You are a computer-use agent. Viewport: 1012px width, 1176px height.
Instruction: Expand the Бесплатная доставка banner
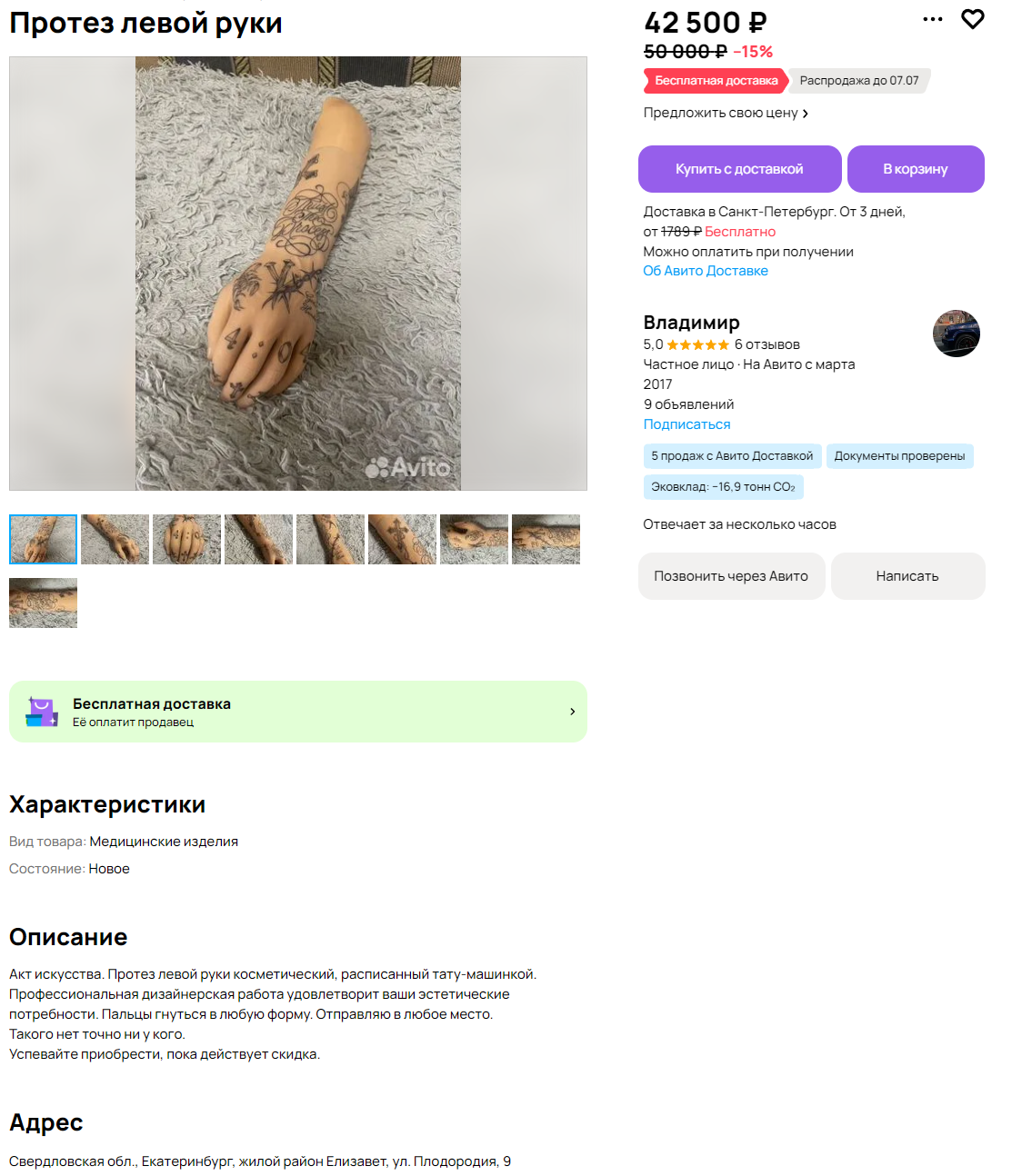pos(298,712)
